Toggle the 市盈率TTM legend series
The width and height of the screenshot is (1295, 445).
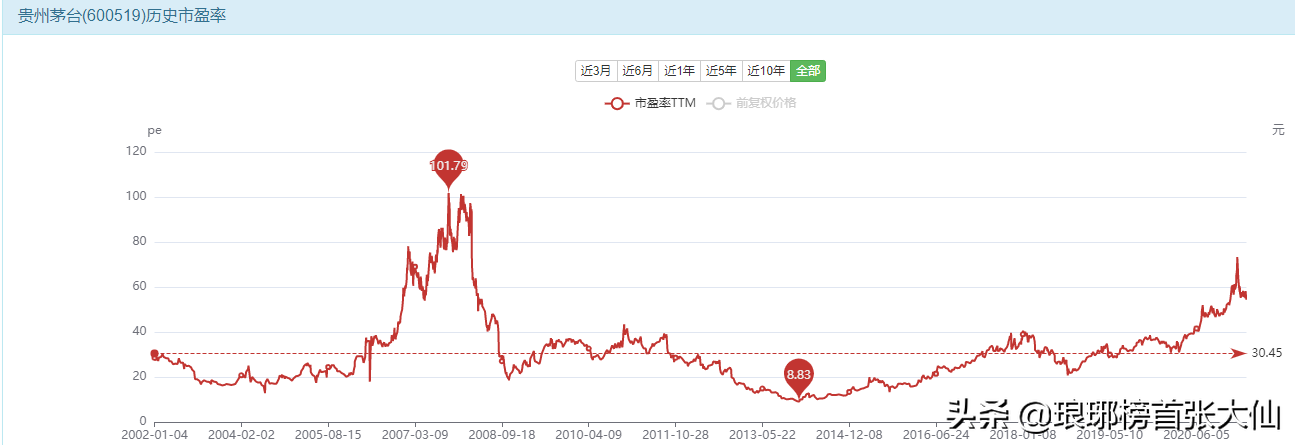coord(649,103)
